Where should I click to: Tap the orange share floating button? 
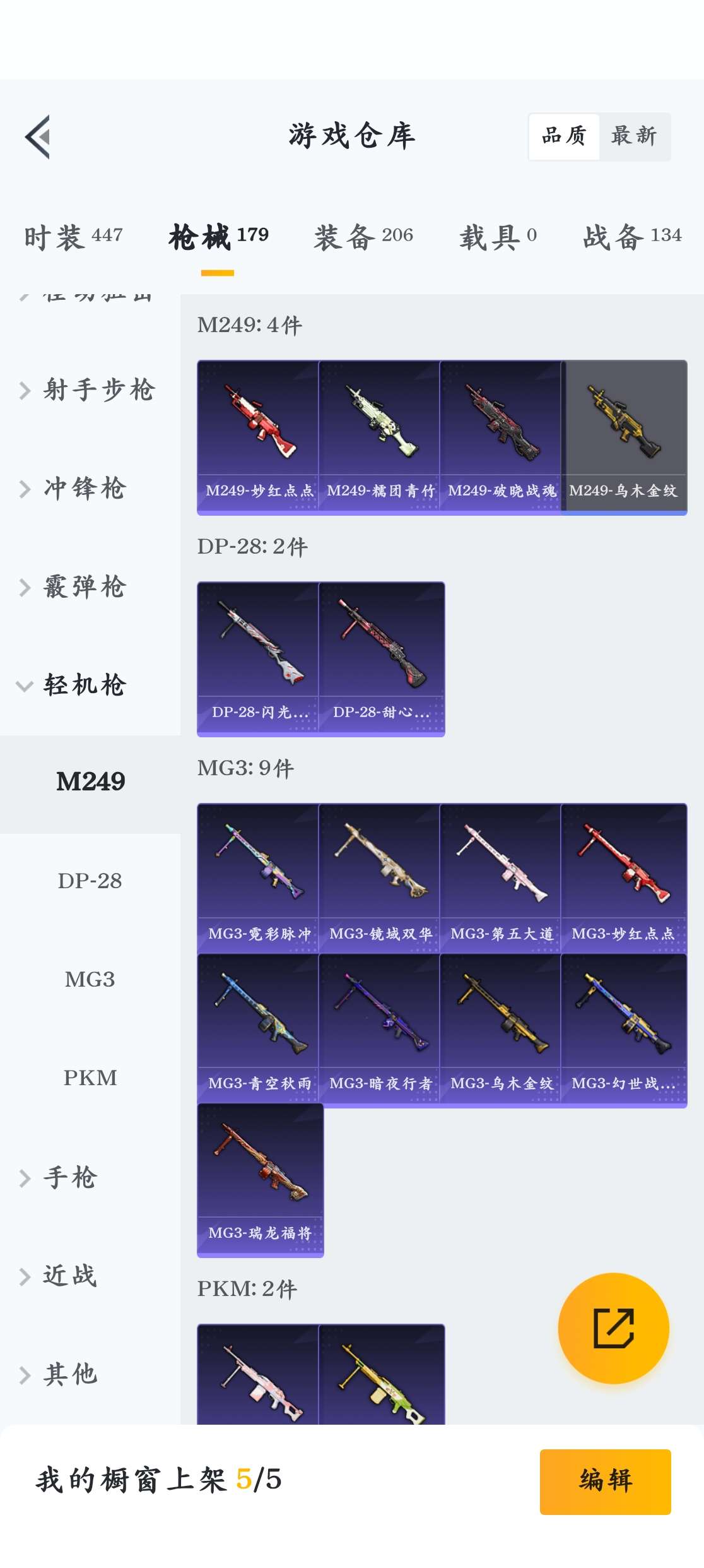(613, 1328)
